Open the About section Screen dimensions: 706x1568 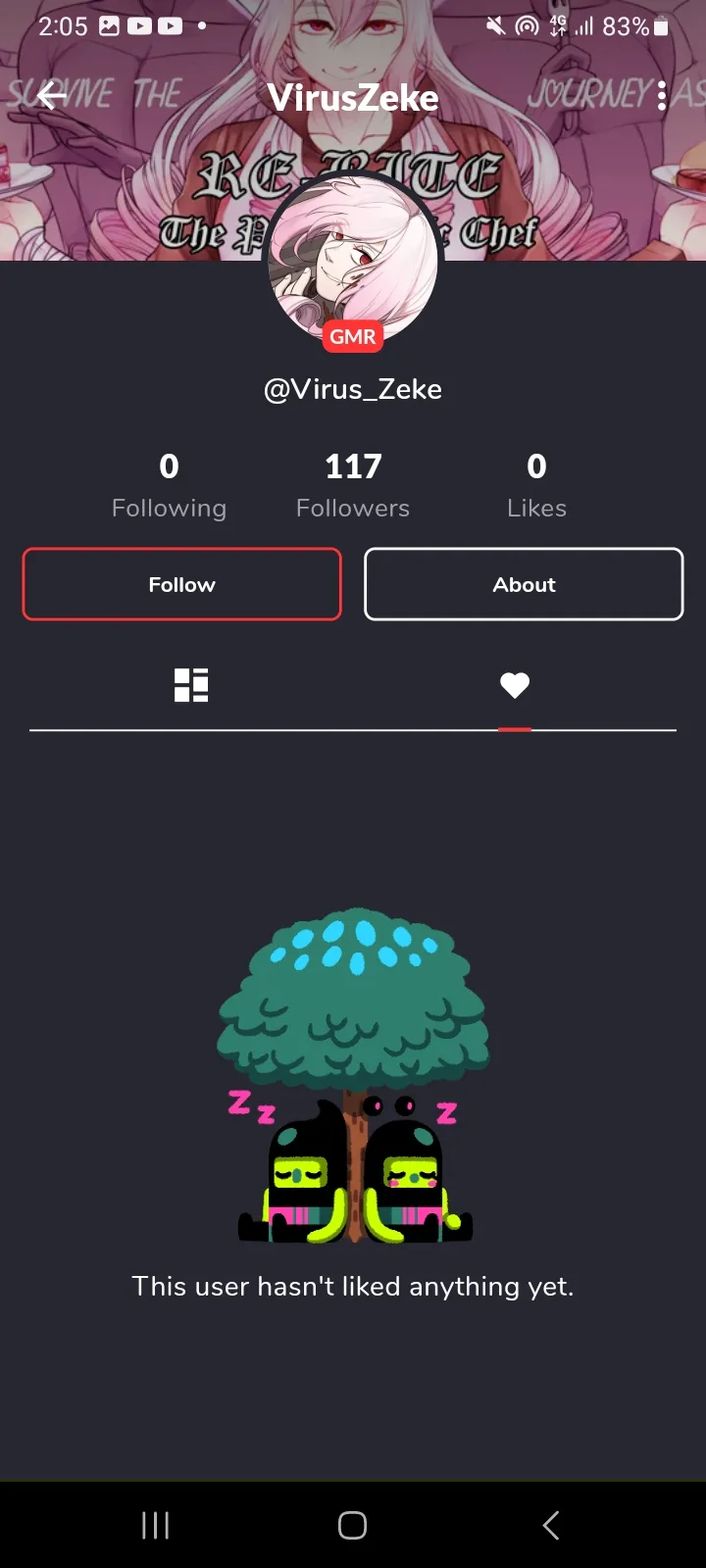click(x=524, y=584)
